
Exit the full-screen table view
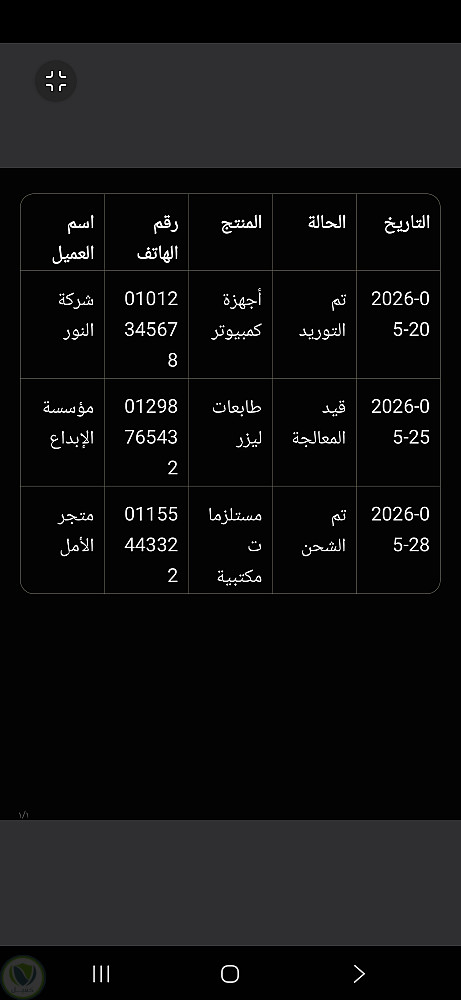tap(56, 81)
